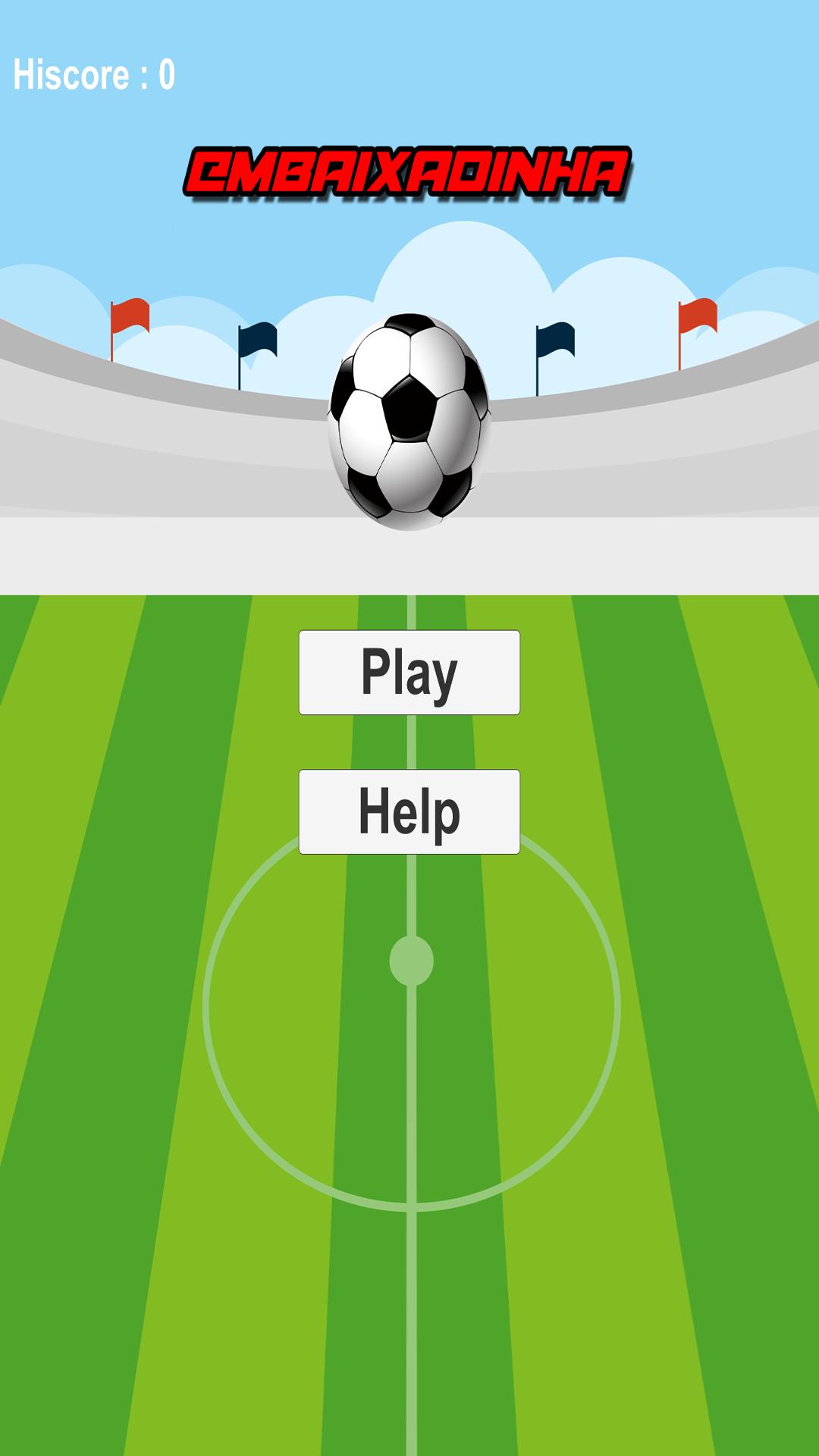Image resolution: width=819 pixels, height=1456 pixels.
Task: Start the game with the Play button
Action: 409,672
